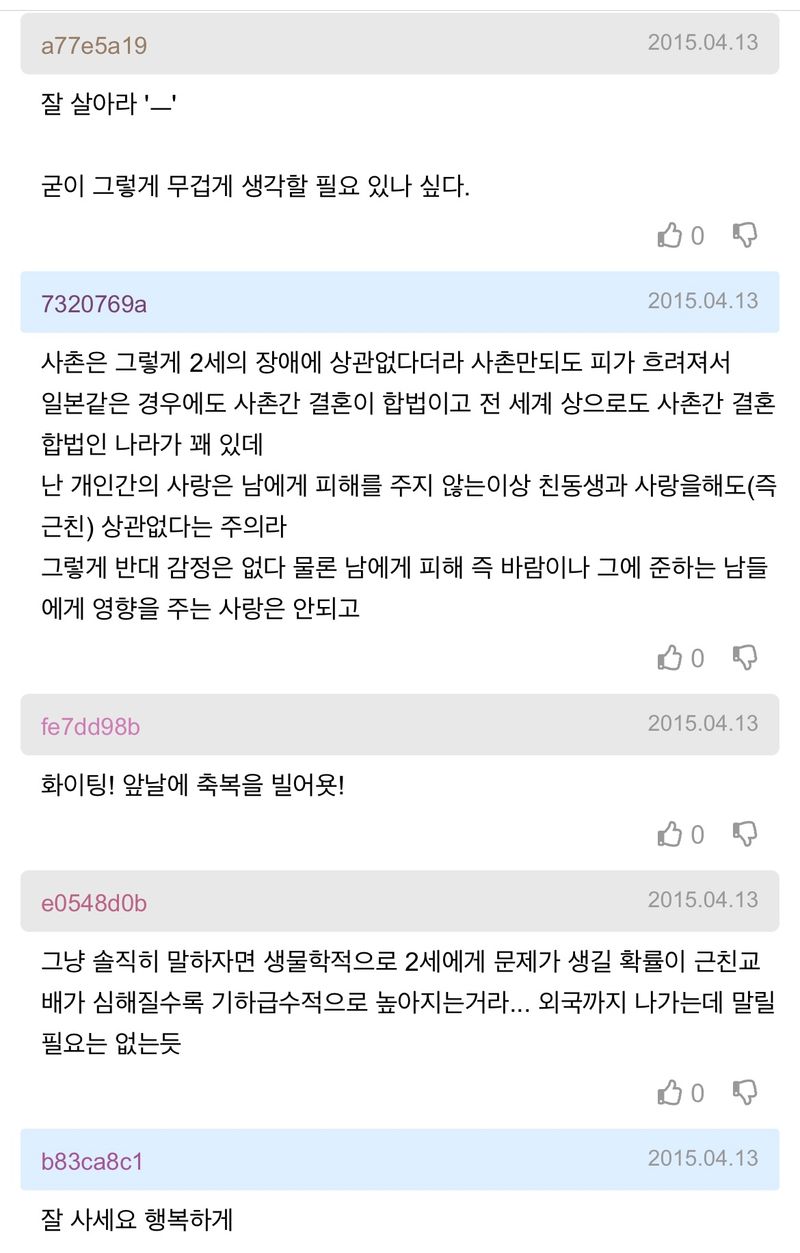Downvote the comment by a77e5a19
800x1253 pixels.
(x=745, y=236)
